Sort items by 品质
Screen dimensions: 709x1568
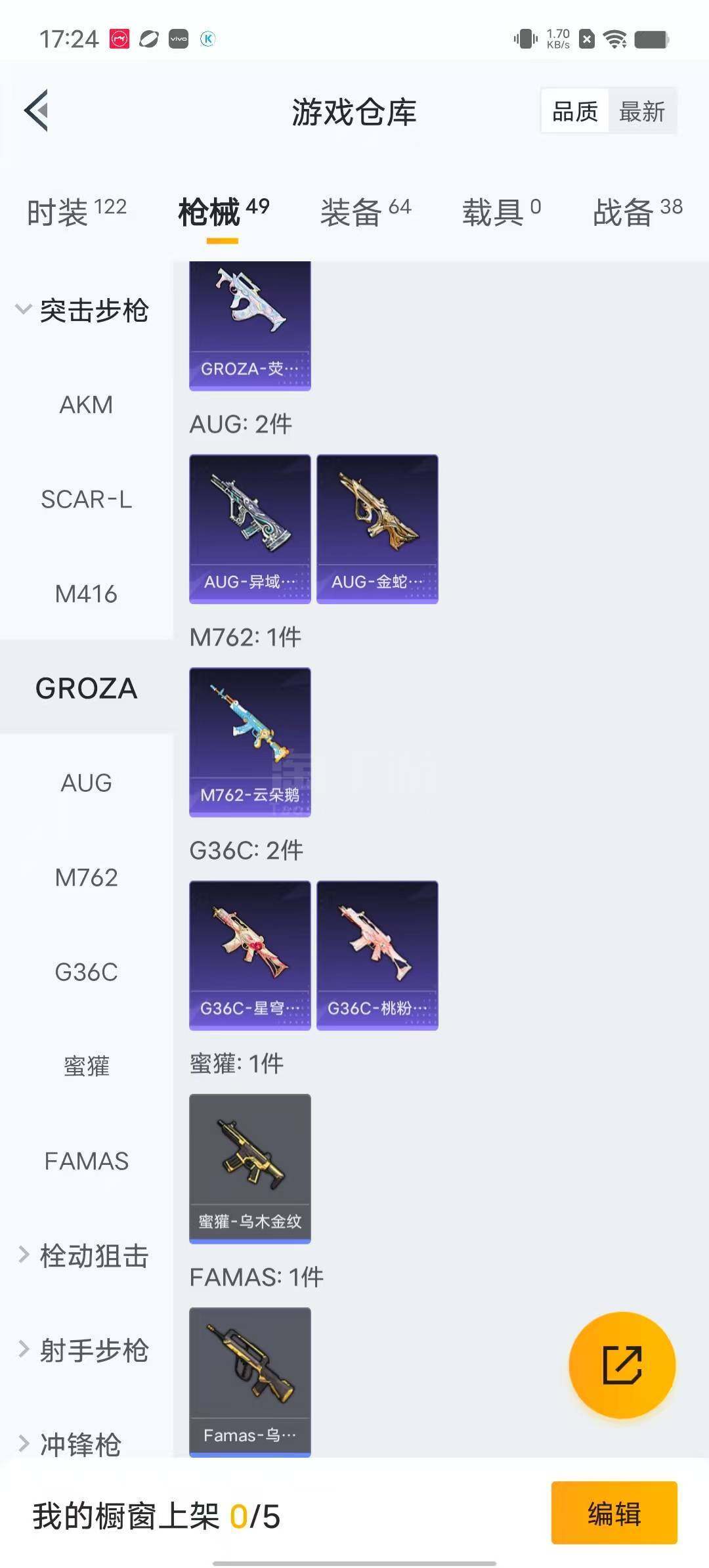pyautogui.click(x=575, y=111)
